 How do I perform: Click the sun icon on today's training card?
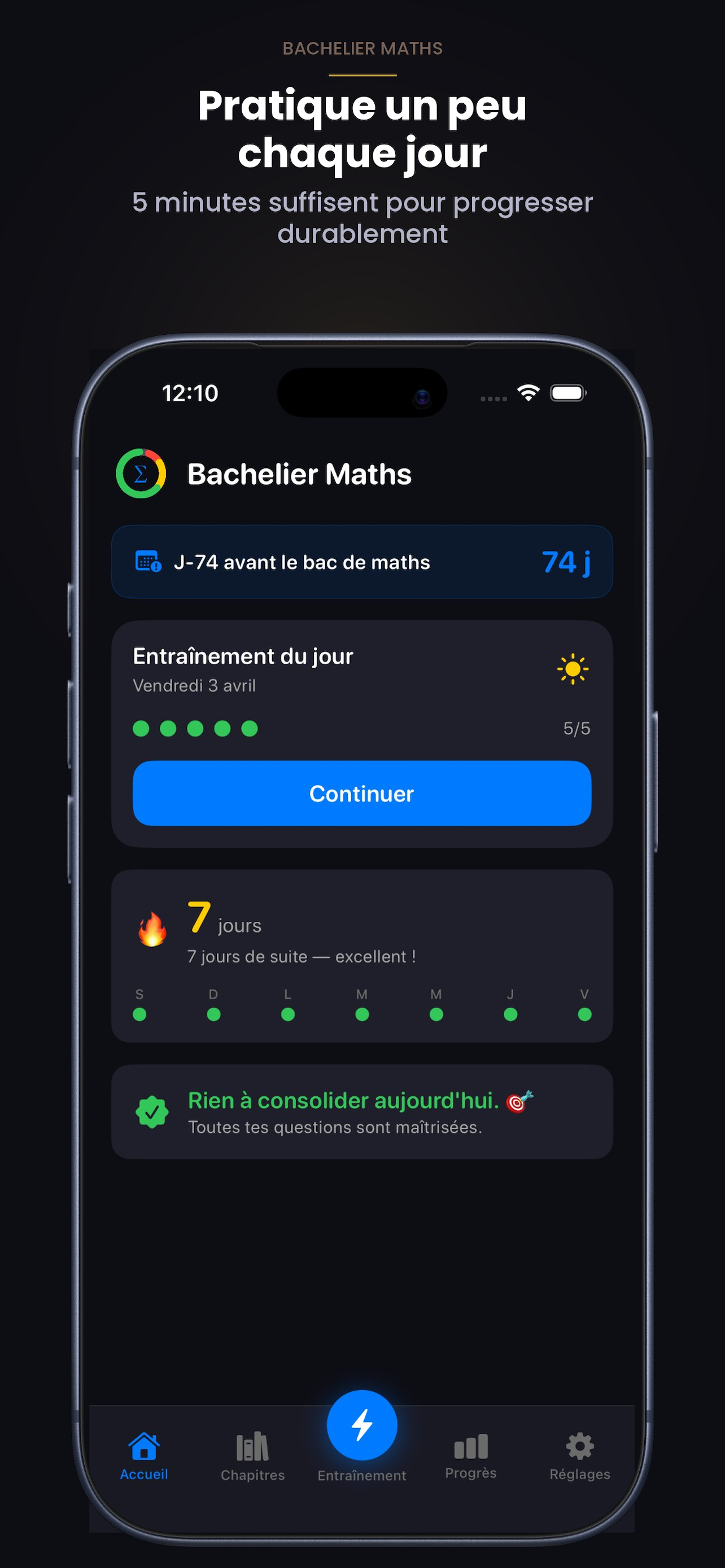(573, 669)
